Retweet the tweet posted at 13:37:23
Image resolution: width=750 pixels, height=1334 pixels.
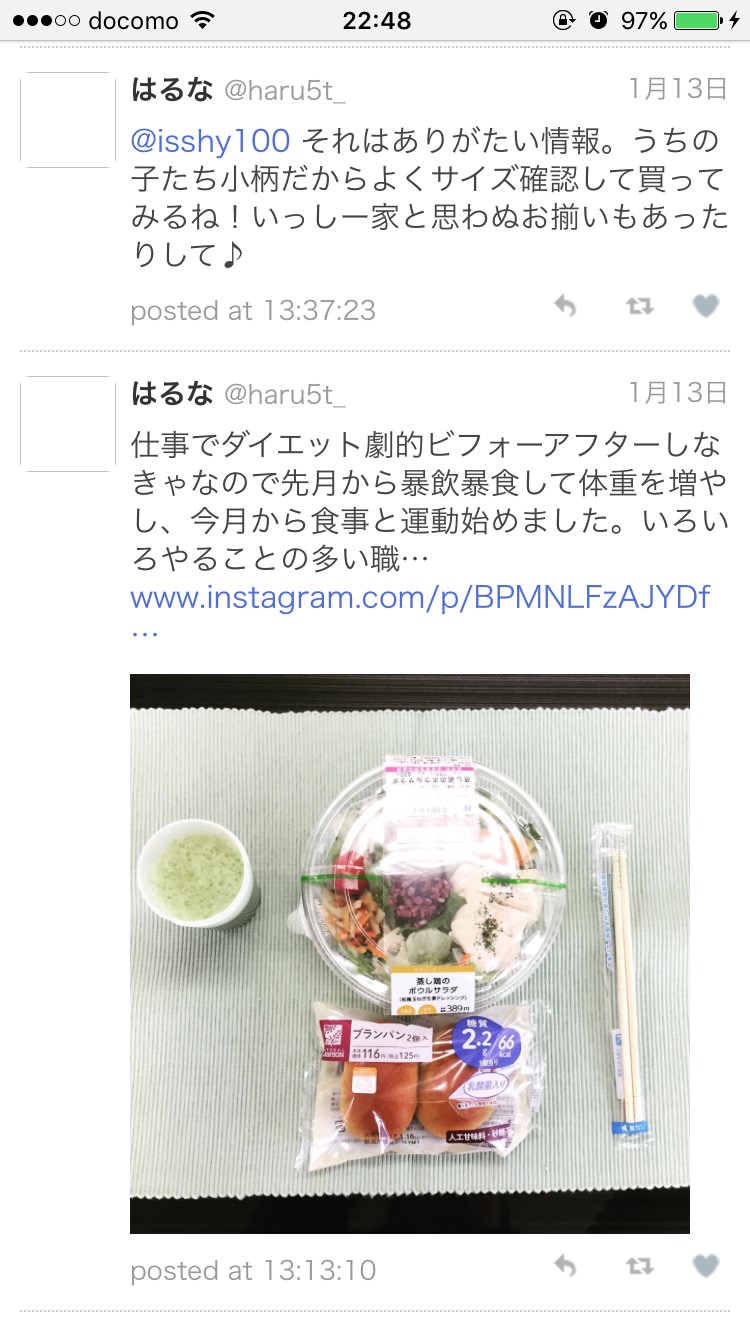click(x=639, y=307)
